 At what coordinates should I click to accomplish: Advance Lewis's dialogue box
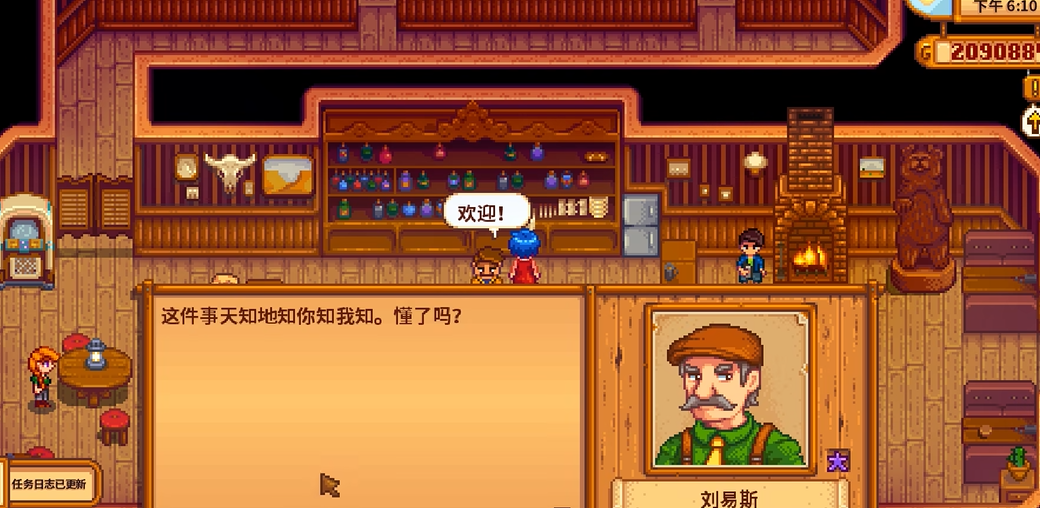[x=368, y=400]
